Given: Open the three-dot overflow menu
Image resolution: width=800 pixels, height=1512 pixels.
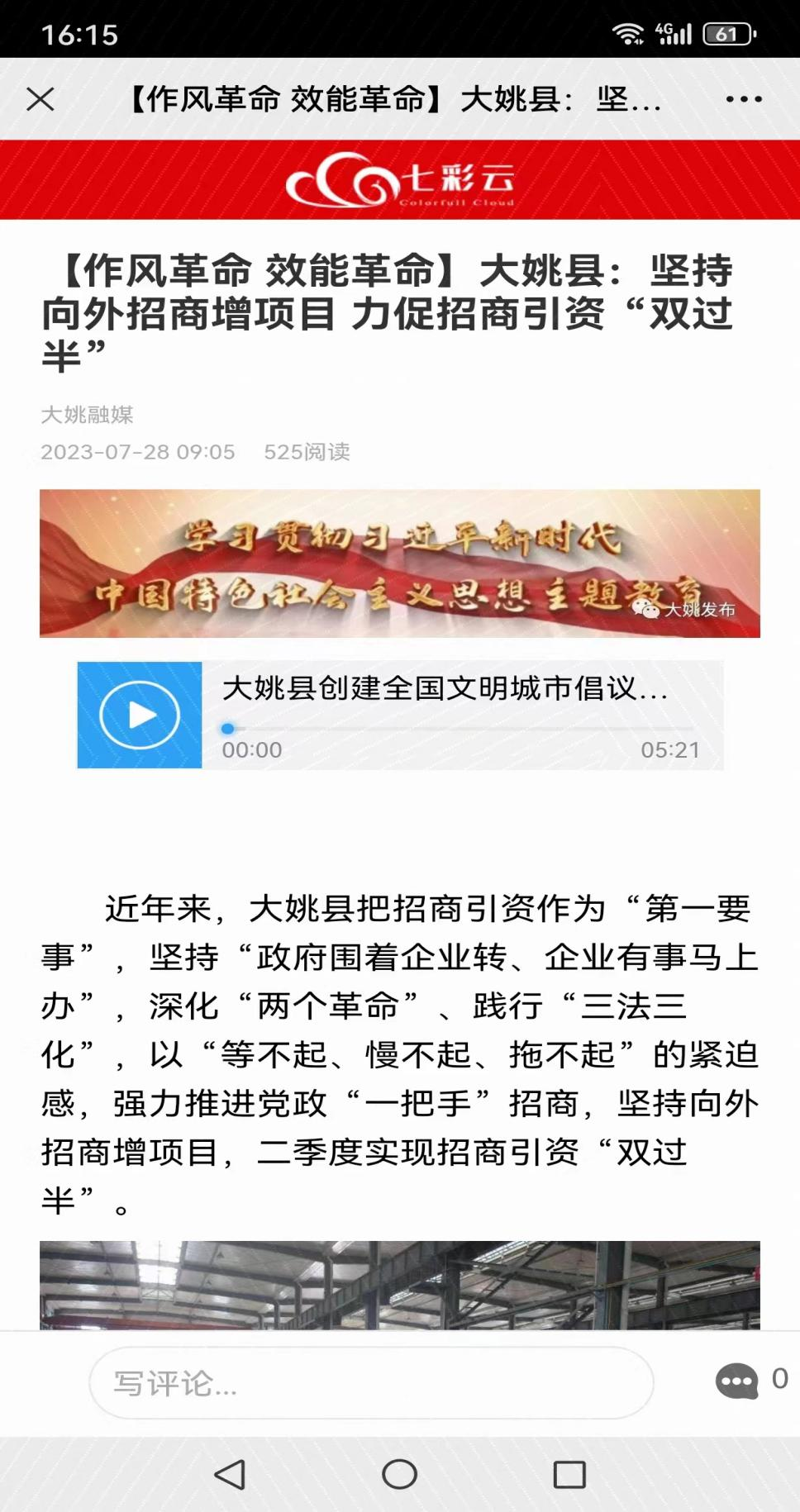Looking at the screenshot, I should [x=743, y=99].
